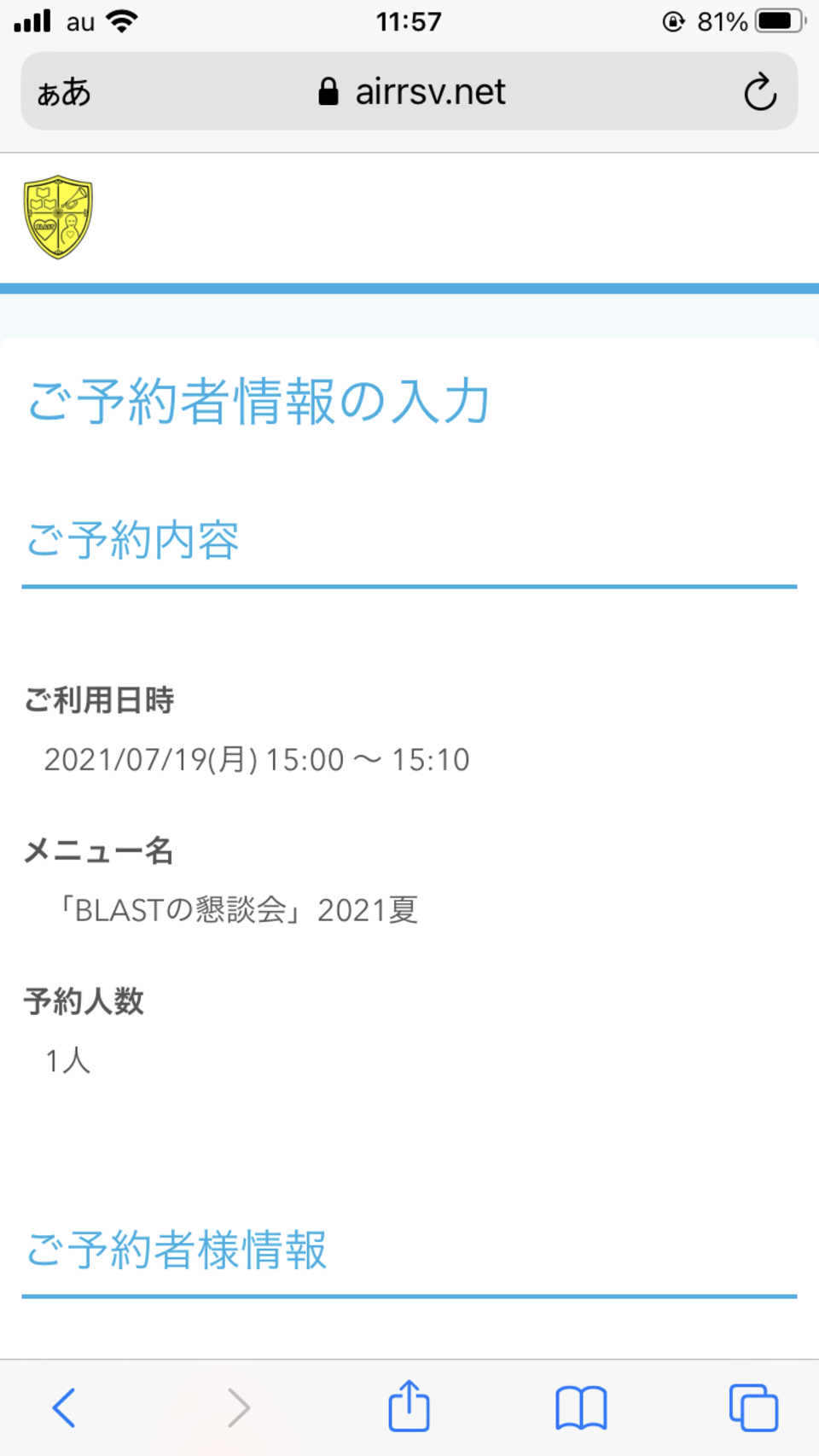Open Safari bookmarks
The image size is (819, 1456).
581,1407
